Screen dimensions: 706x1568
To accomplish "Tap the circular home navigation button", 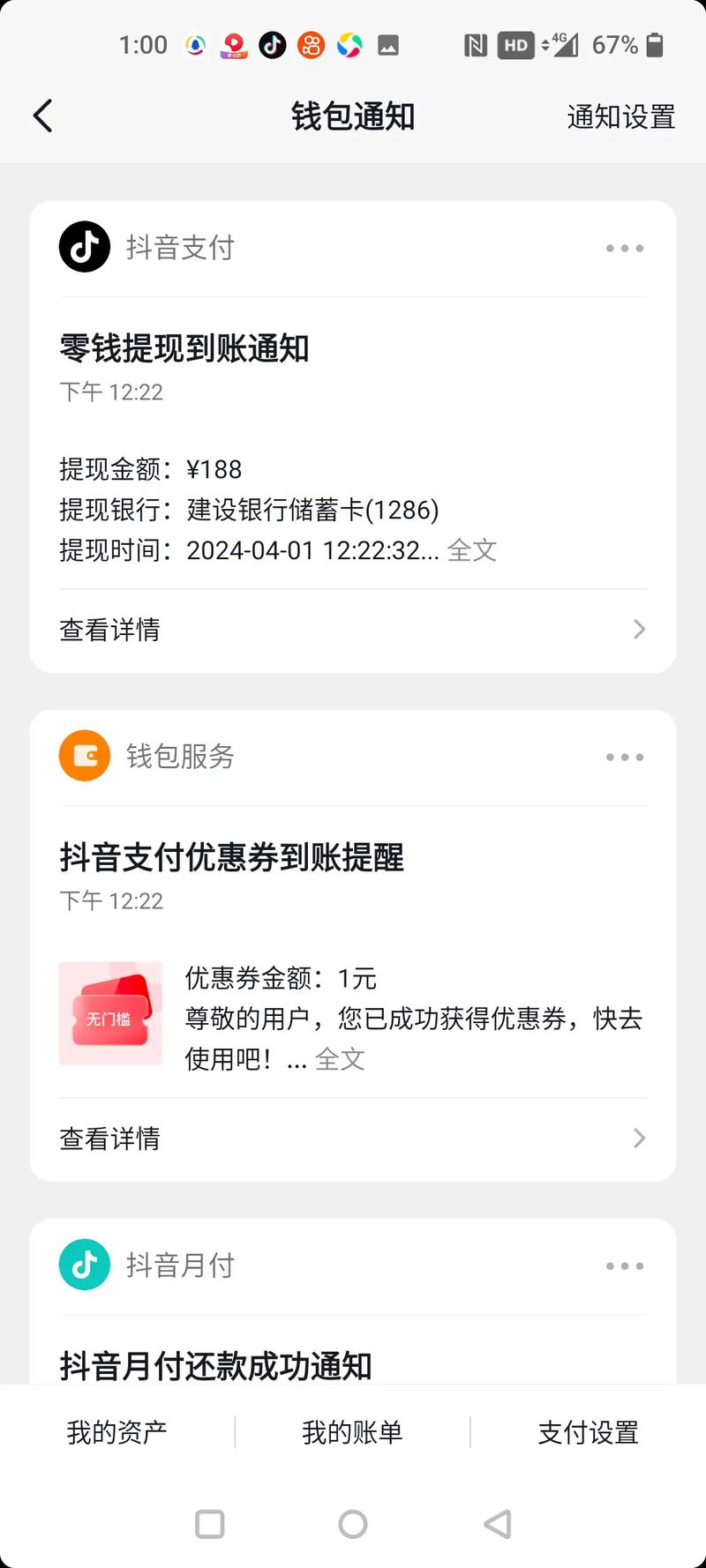I will pyautogui.click(x=353, y=1524).
